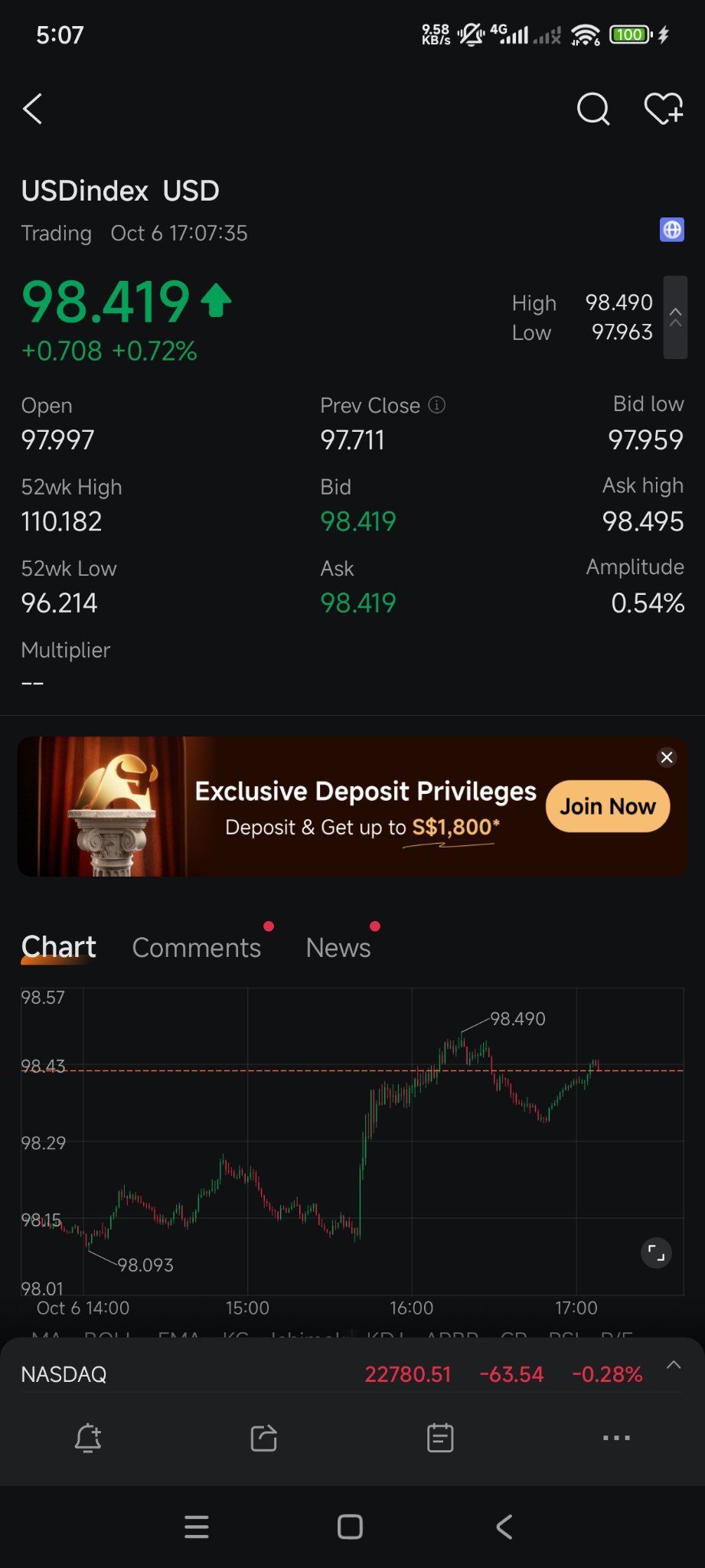Screen dimensions: 705x1568
Task: Open recent apps from the navigation bar
Action: click(x=197, y=1527)
